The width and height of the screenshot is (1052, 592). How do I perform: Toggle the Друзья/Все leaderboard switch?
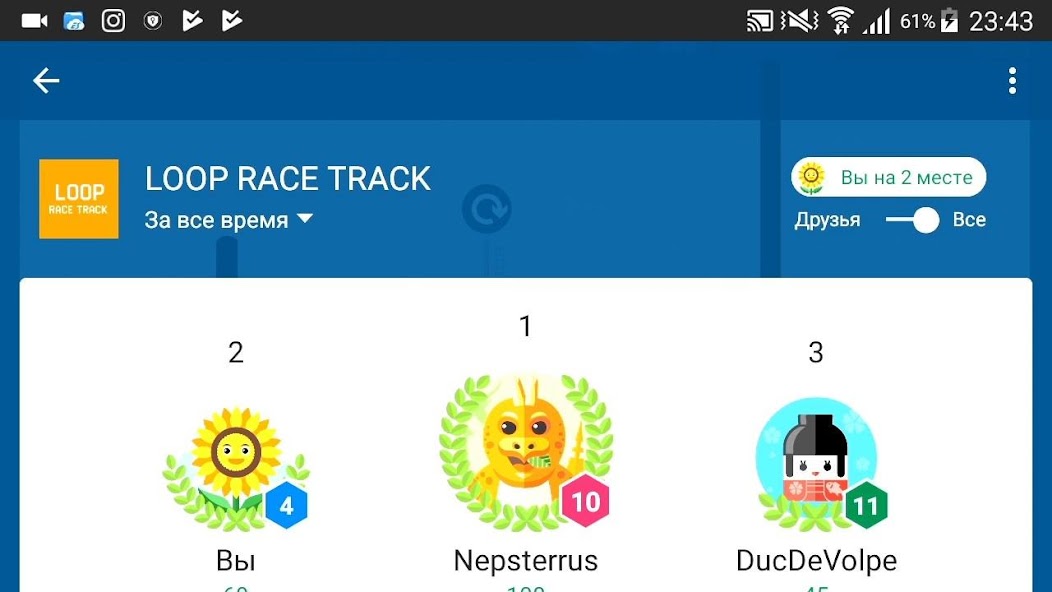click(913, 220)
